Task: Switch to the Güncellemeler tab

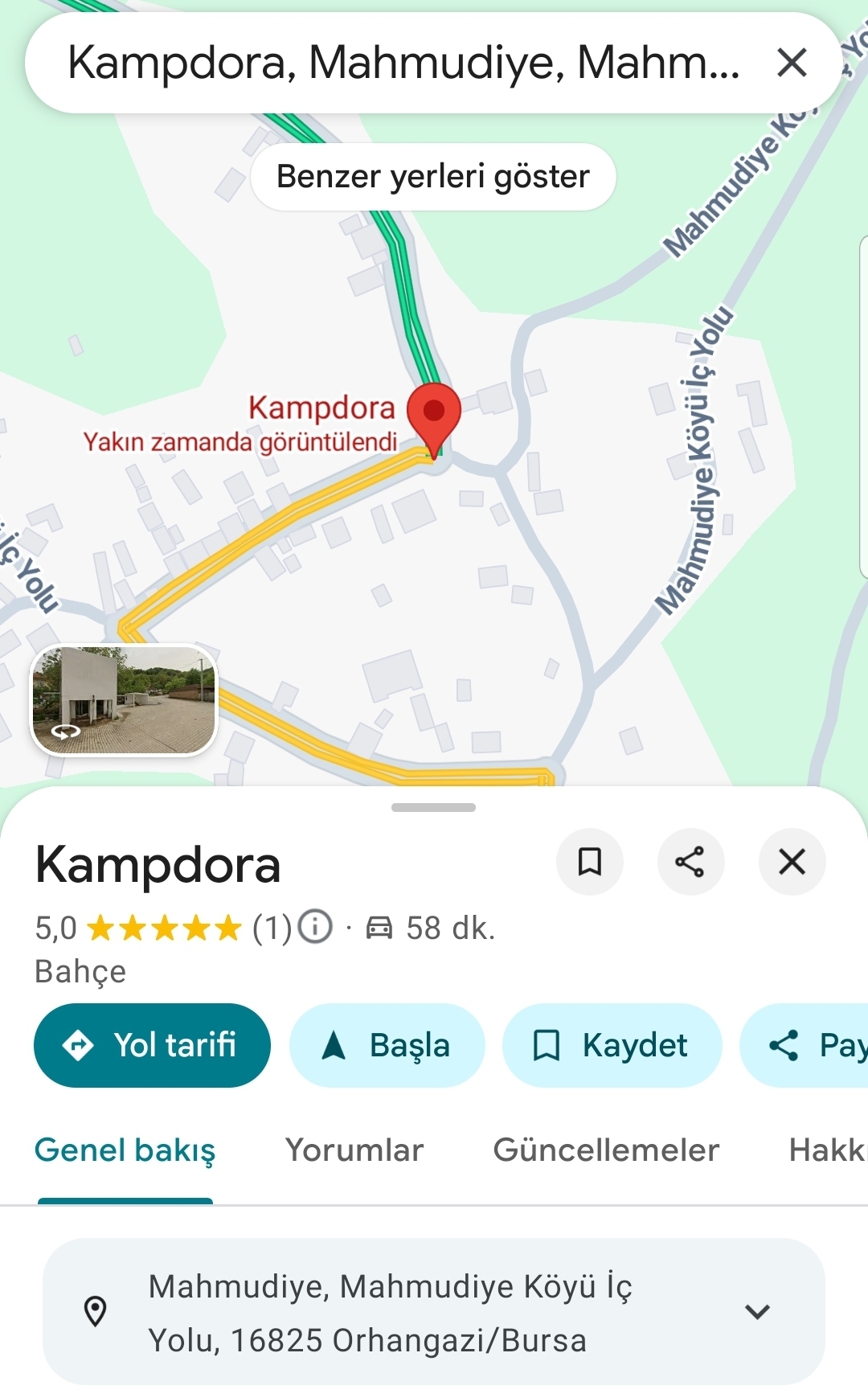Action: (606, 1150)
